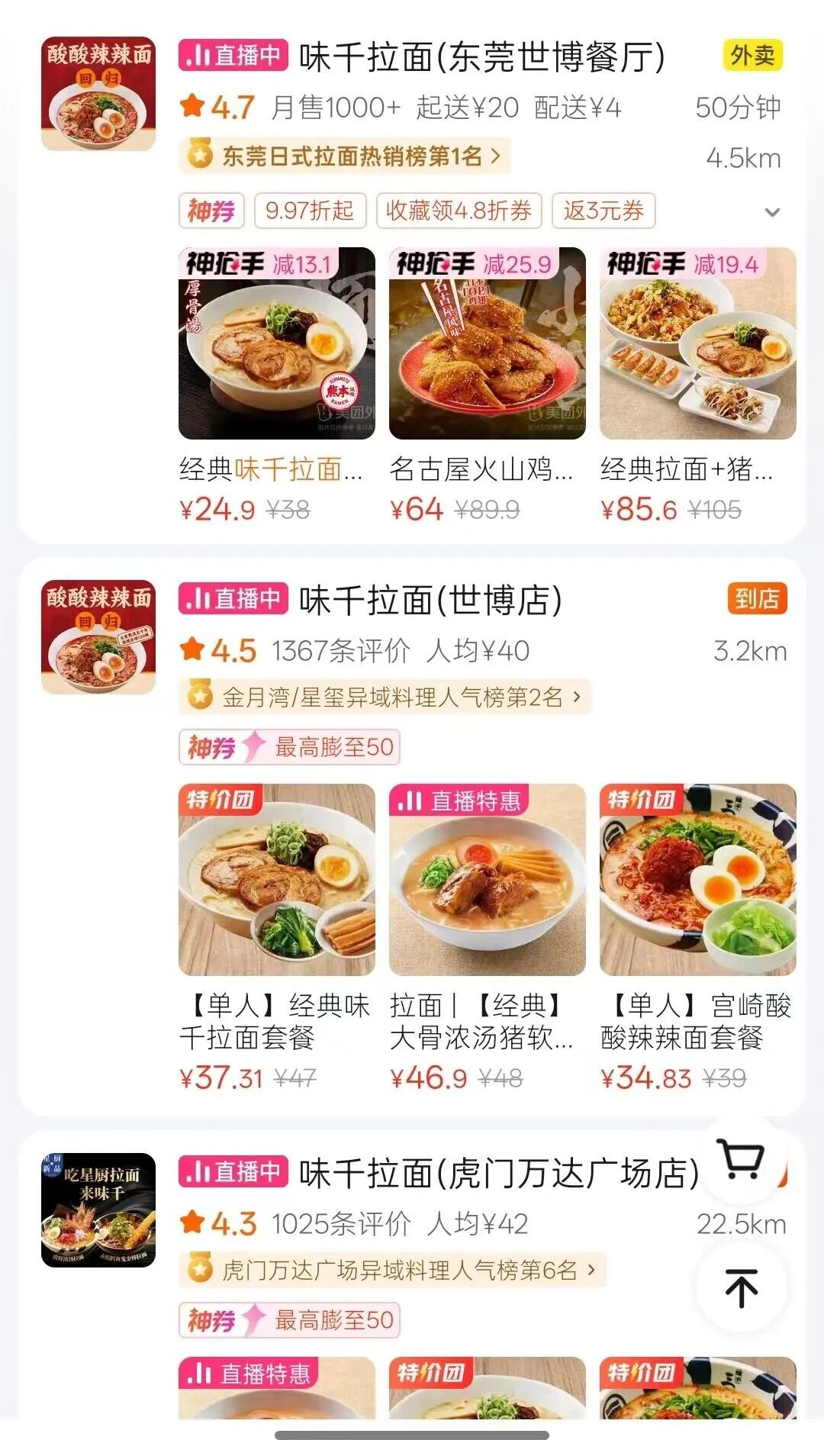Open 味千拉面(东莞世博餐厅) store page
The width and height of the screenshot is (824, 1456).
coord(481,57)
